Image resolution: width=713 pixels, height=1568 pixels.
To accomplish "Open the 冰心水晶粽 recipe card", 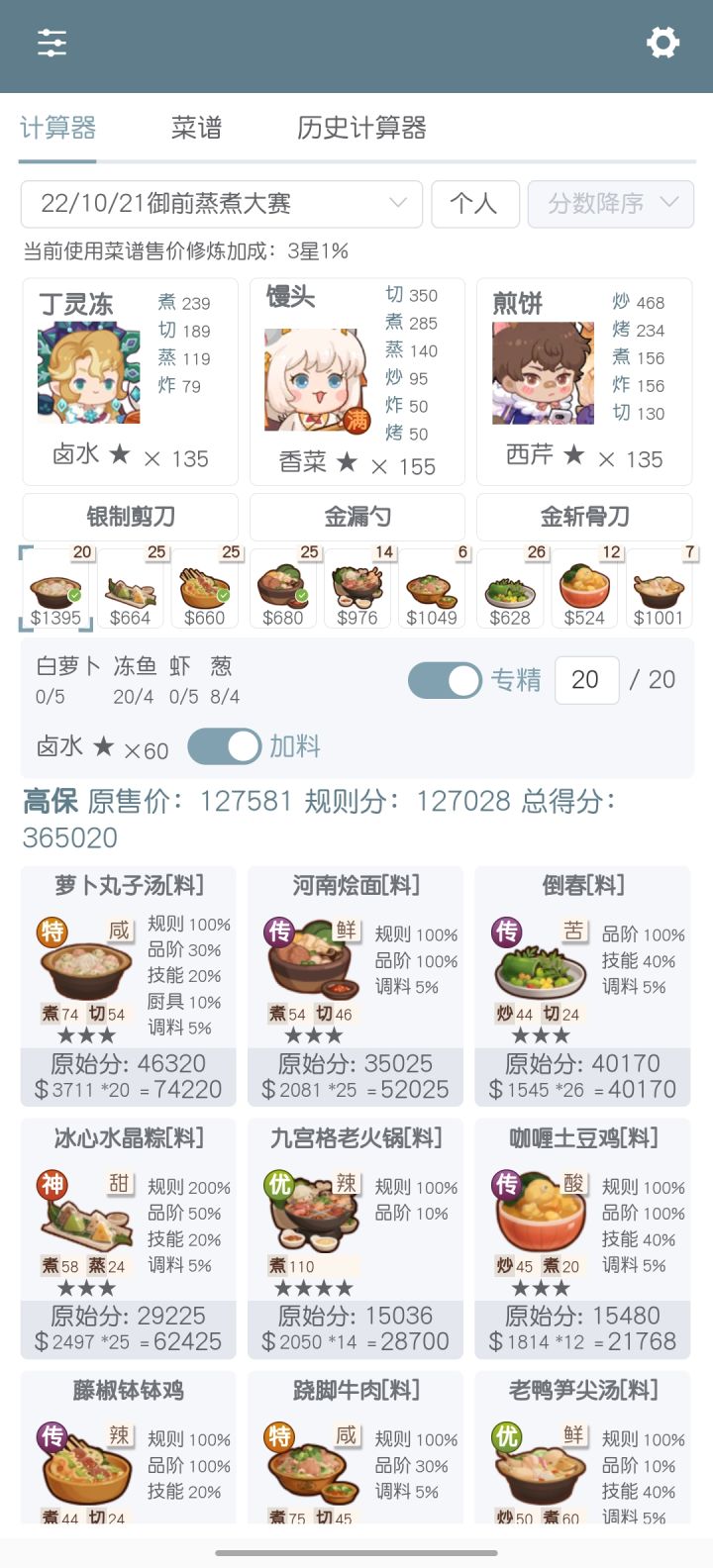I will [x=129, y=1239].
